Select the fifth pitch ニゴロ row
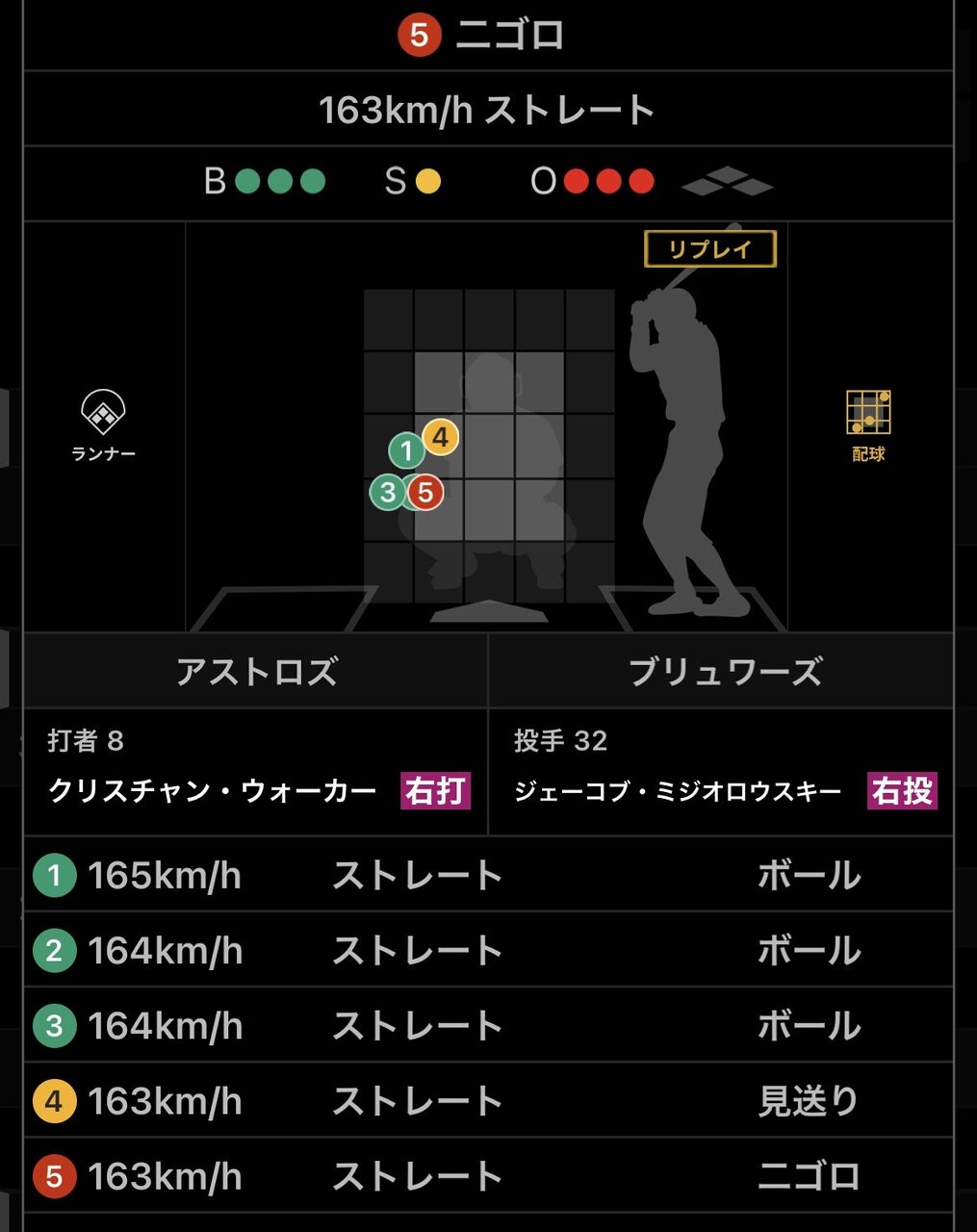The width and height of the screenshot is (977, 1232). click(488, 1175)
